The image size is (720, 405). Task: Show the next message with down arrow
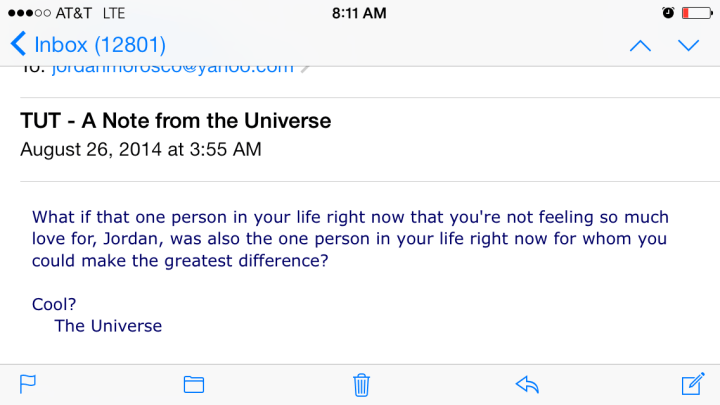click(688, 45)
